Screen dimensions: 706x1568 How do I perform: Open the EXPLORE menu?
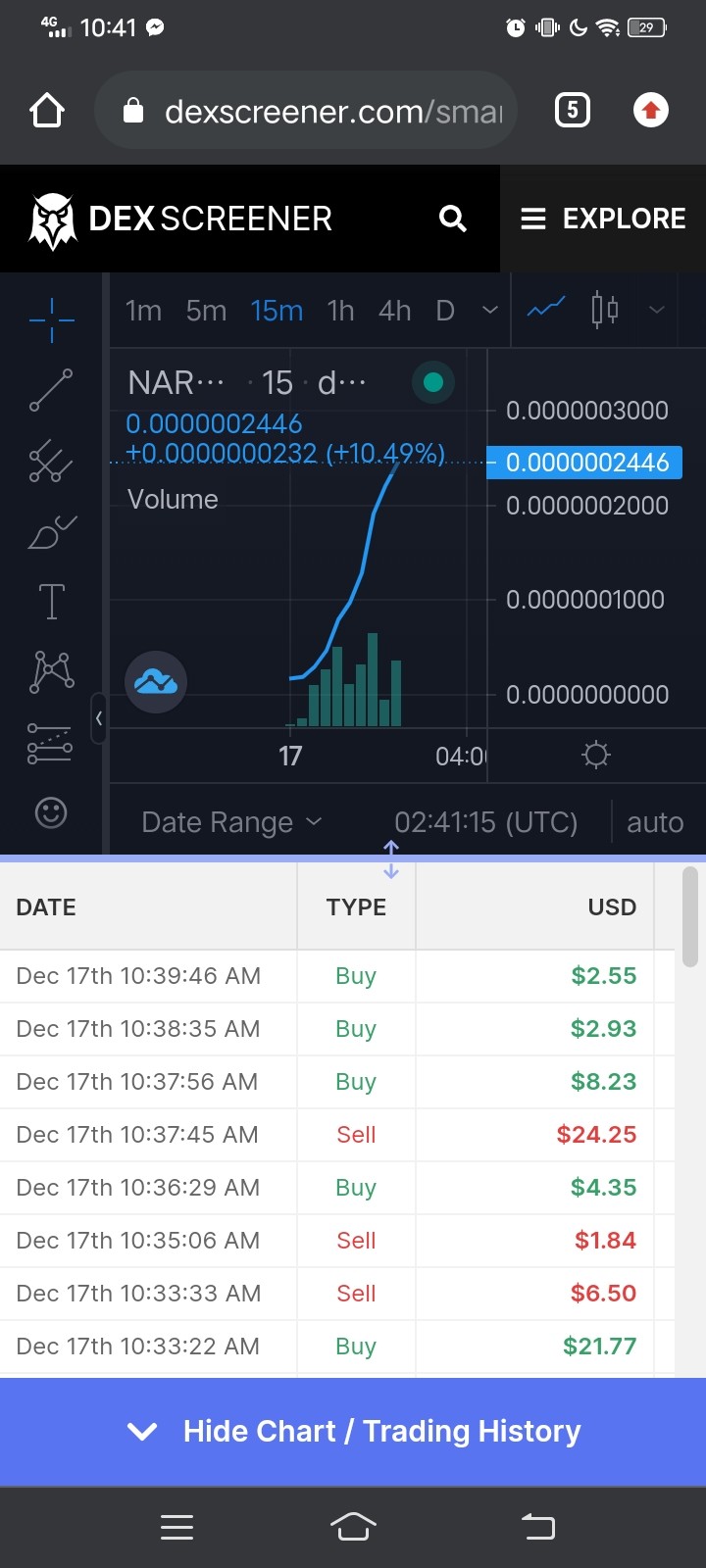coord(603,219)
